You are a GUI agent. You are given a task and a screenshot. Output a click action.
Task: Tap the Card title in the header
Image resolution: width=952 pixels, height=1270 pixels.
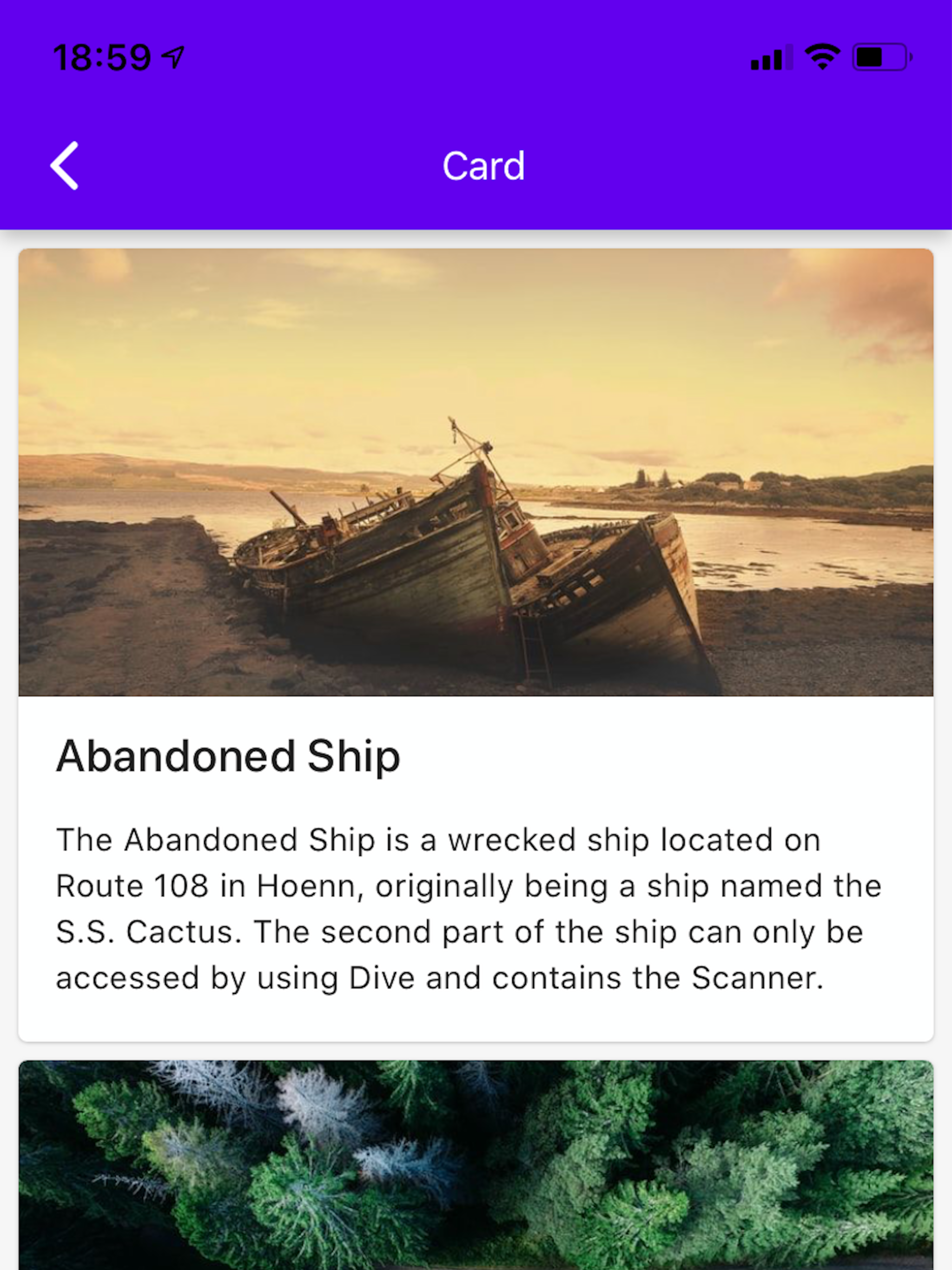pyautogui.click(x=483, y=165)
